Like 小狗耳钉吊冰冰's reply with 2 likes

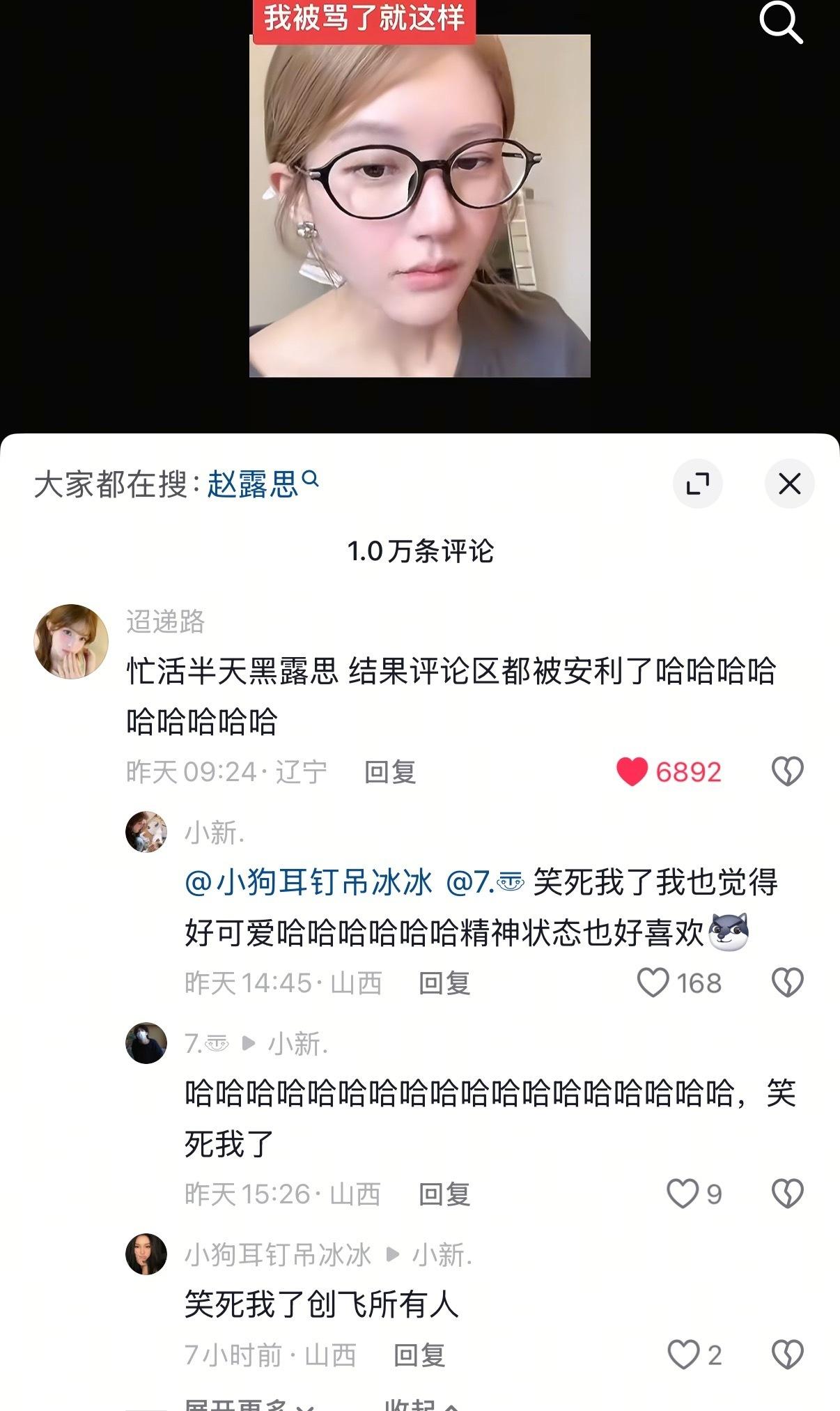(683, 1355)
